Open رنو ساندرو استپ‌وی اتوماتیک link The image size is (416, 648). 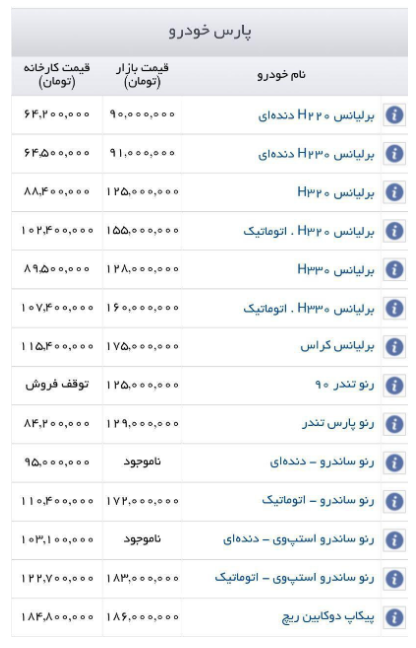[294, 578]
